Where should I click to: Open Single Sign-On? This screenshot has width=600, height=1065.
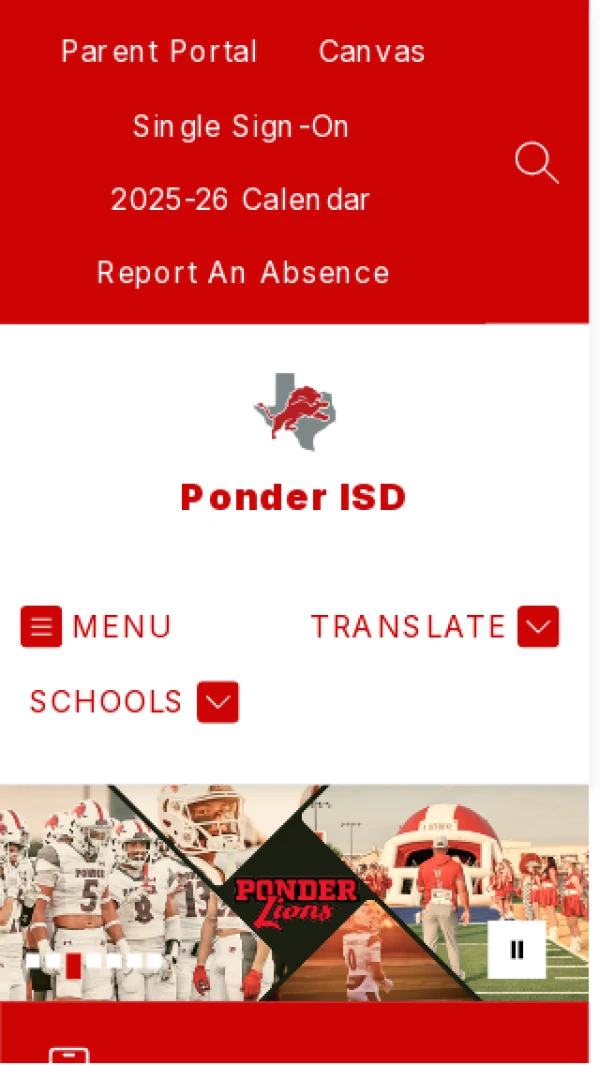(x=241, y=127)
